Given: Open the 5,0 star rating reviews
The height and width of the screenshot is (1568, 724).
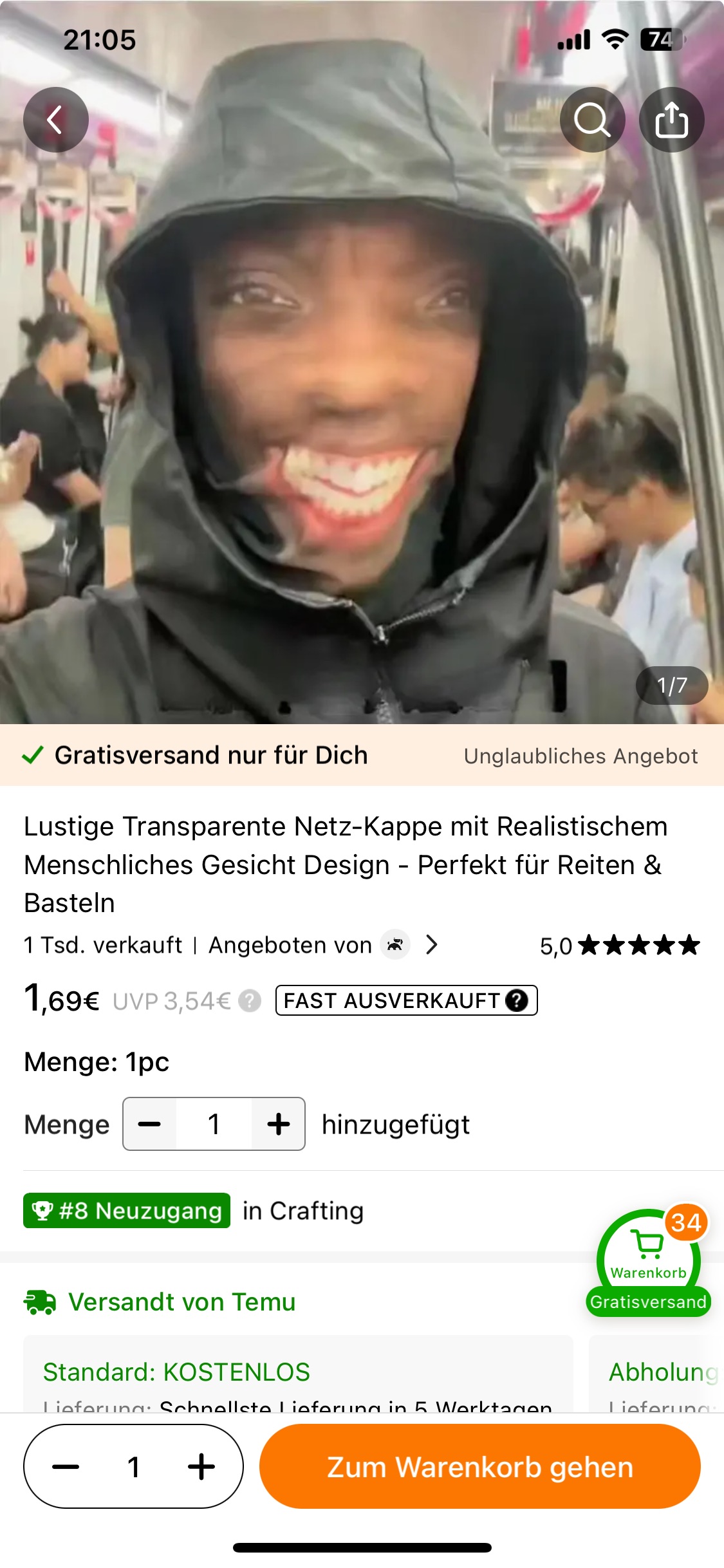Looking at the screenshot, I should tap(619, 946).
